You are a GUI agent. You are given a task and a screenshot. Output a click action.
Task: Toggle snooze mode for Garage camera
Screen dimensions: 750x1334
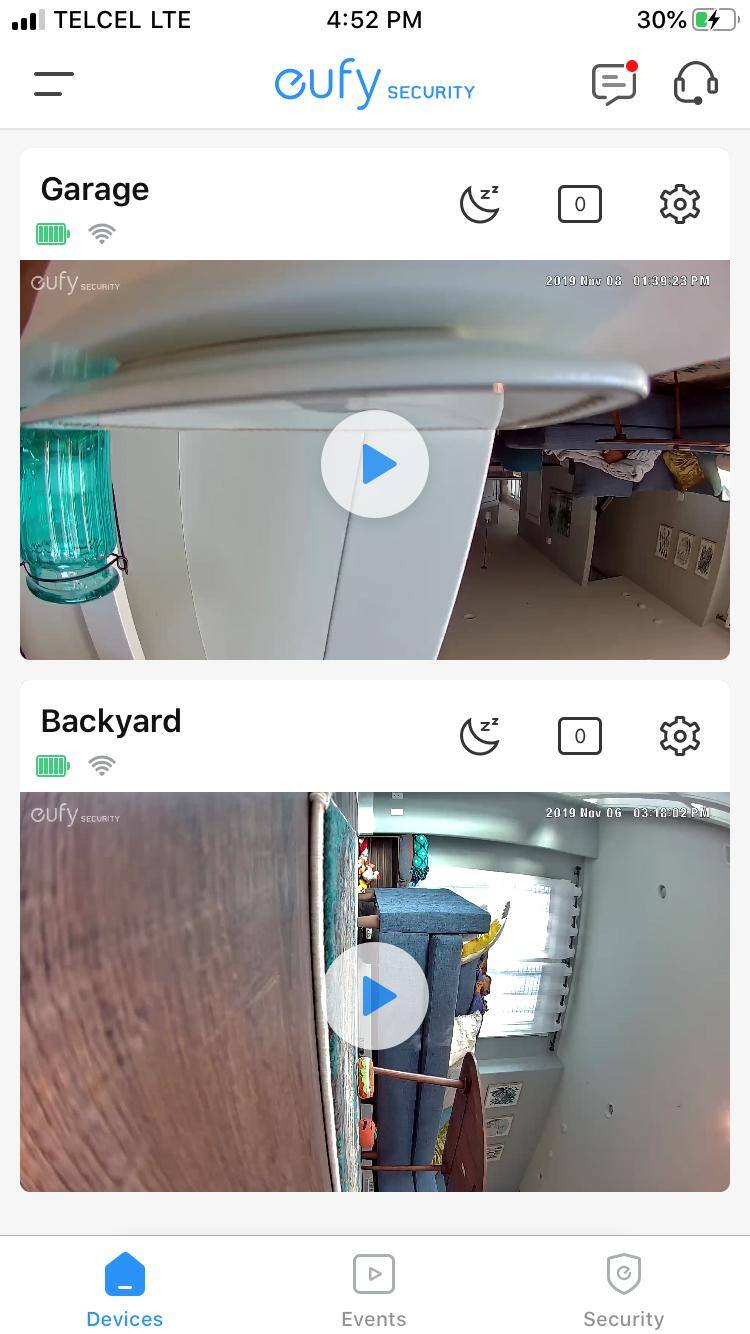480,204
